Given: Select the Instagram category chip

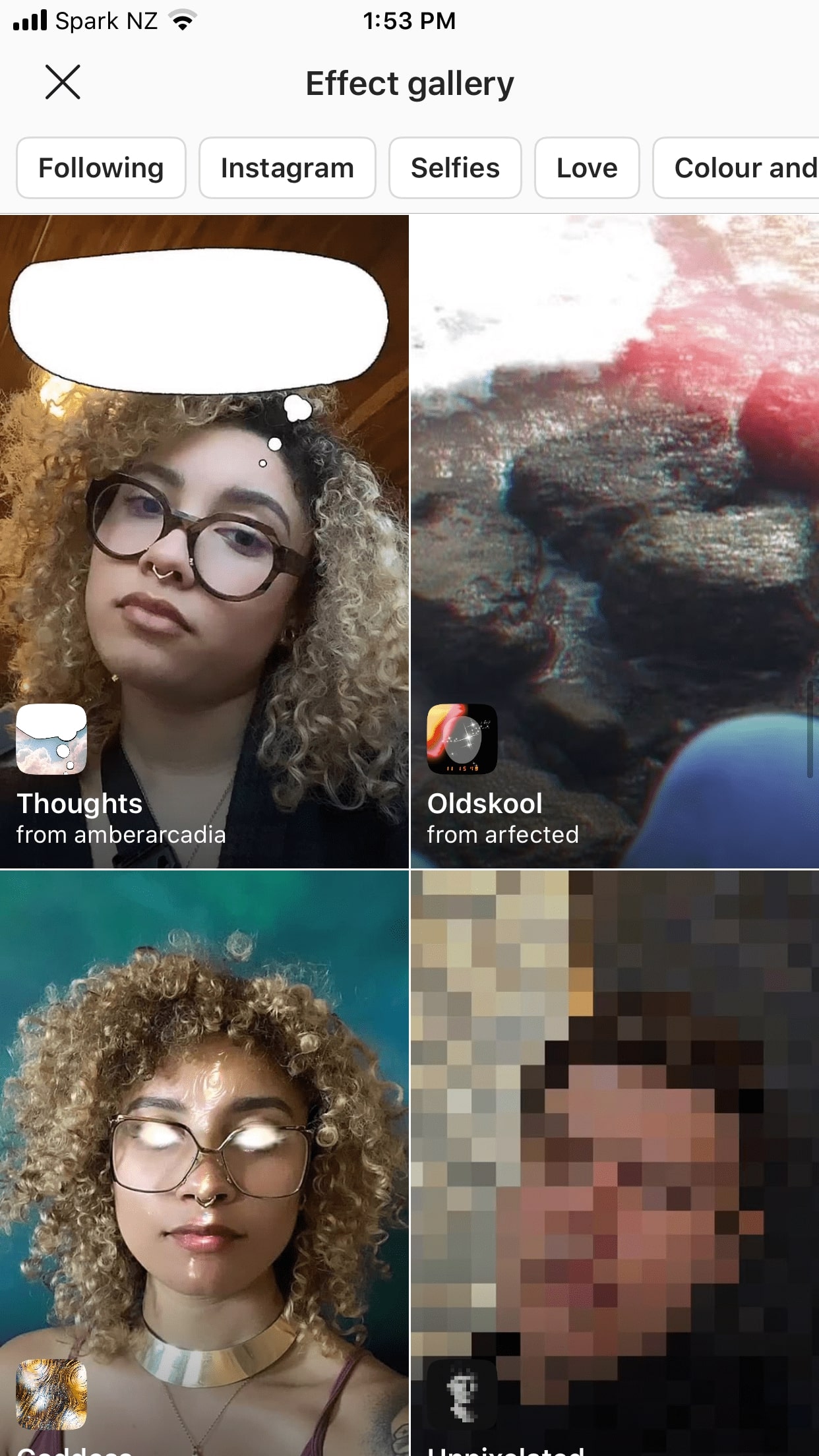Looking at the screenshot, I should pyautogui.click(x=287, y=168).
